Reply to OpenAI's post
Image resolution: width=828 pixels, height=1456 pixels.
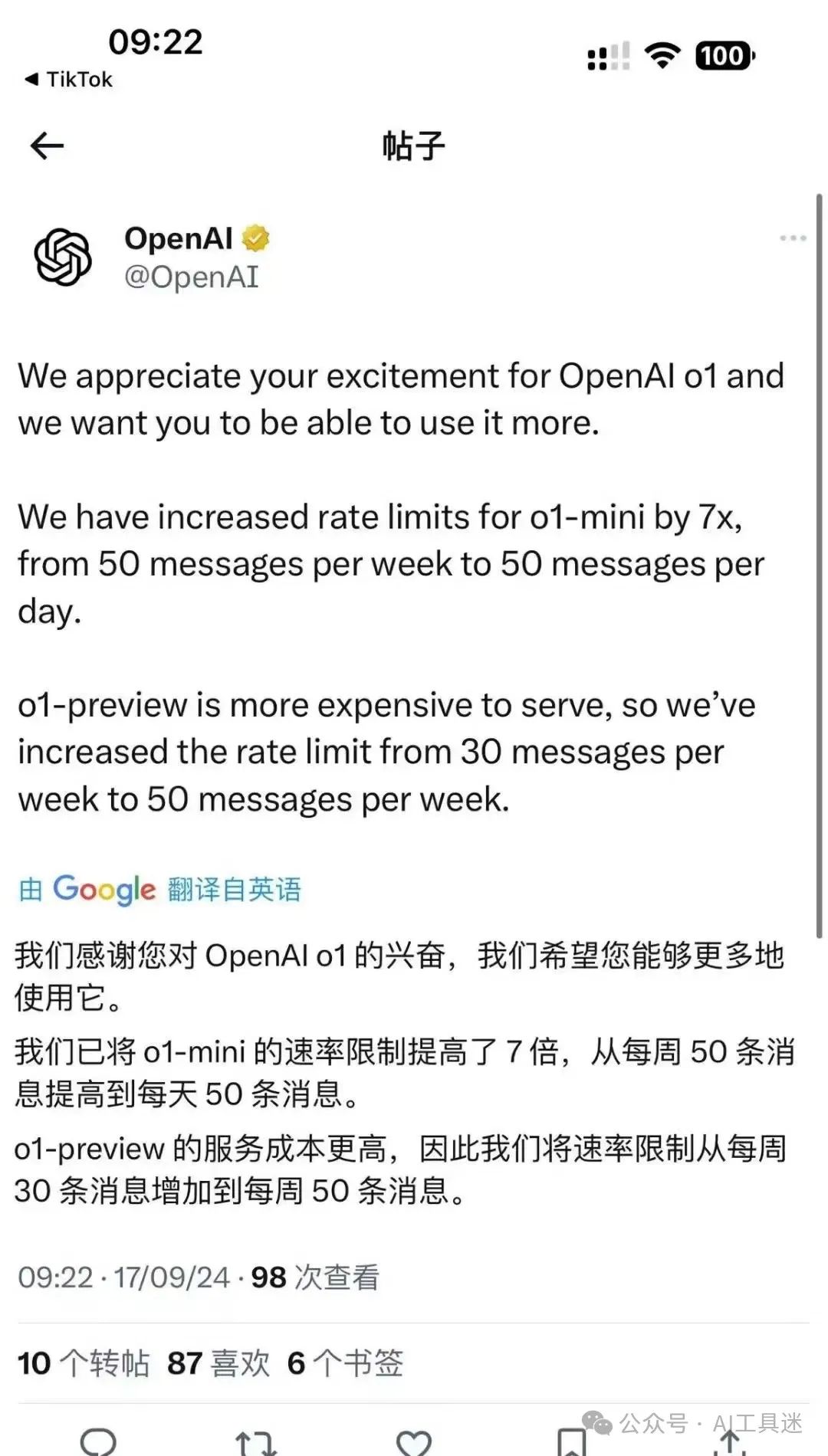[98, 1442]
